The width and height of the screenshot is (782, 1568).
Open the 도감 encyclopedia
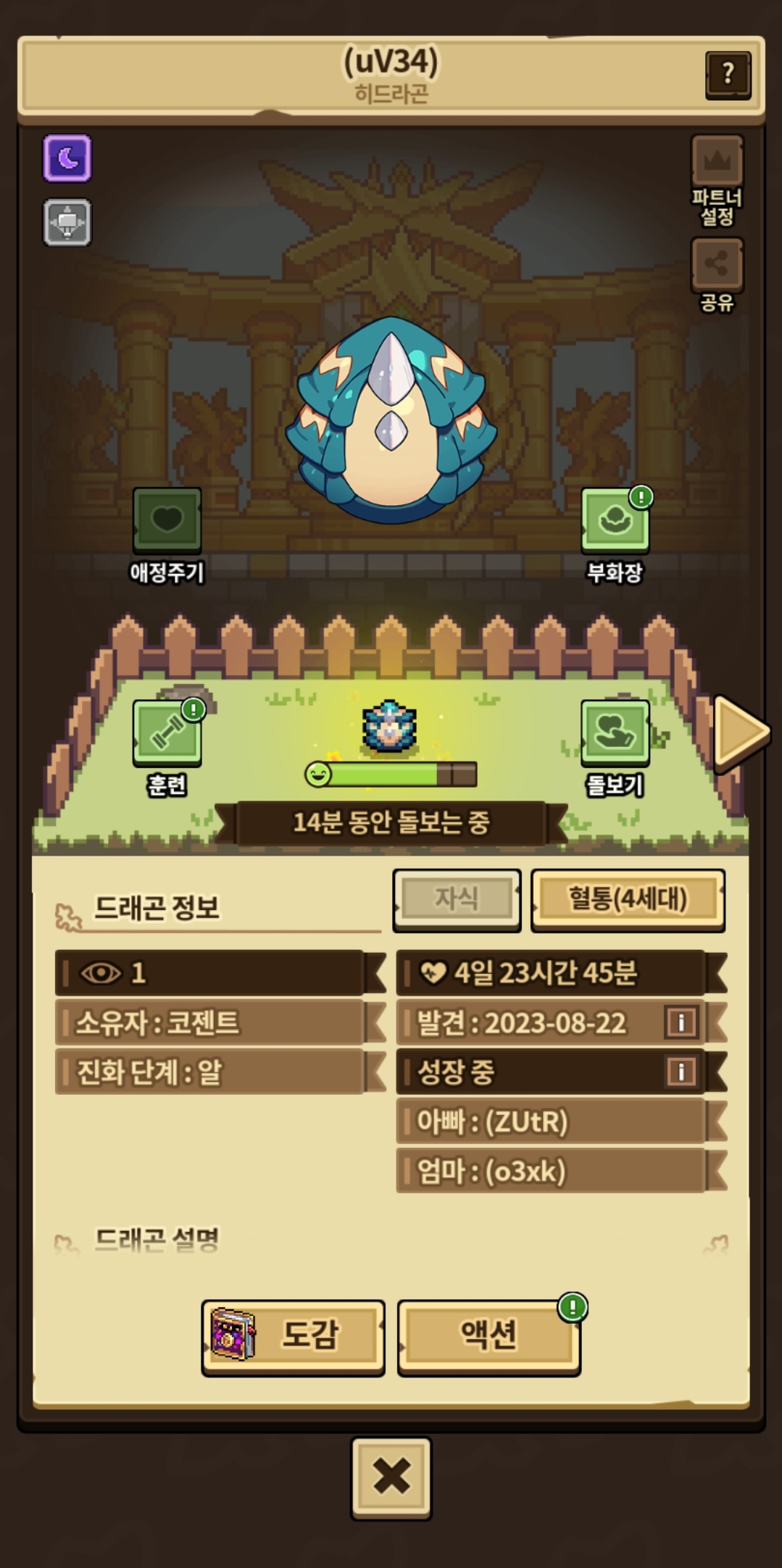pyautogui.click(x=293, y=1337)
